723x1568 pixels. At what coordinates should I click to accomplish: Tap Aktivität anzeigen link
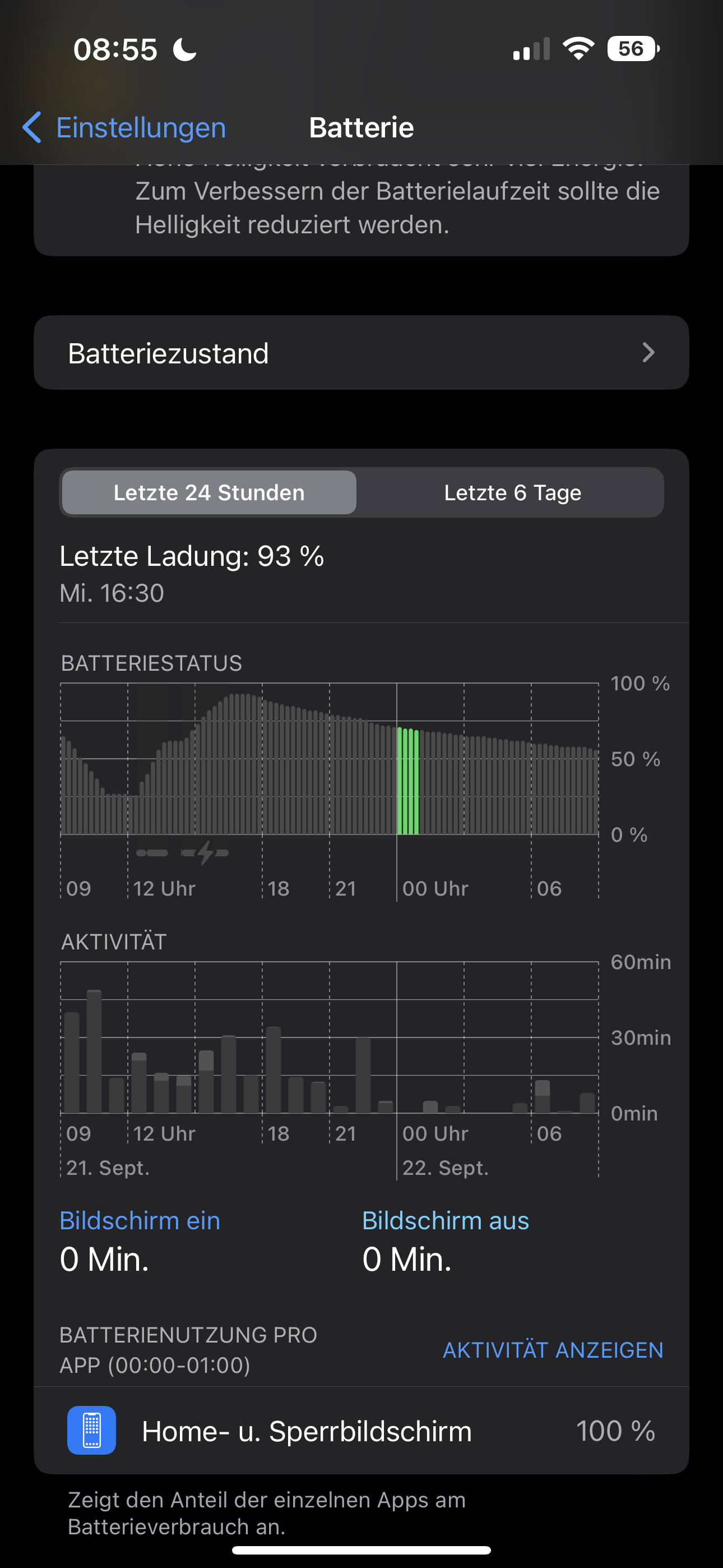(x=553, y=1349)
